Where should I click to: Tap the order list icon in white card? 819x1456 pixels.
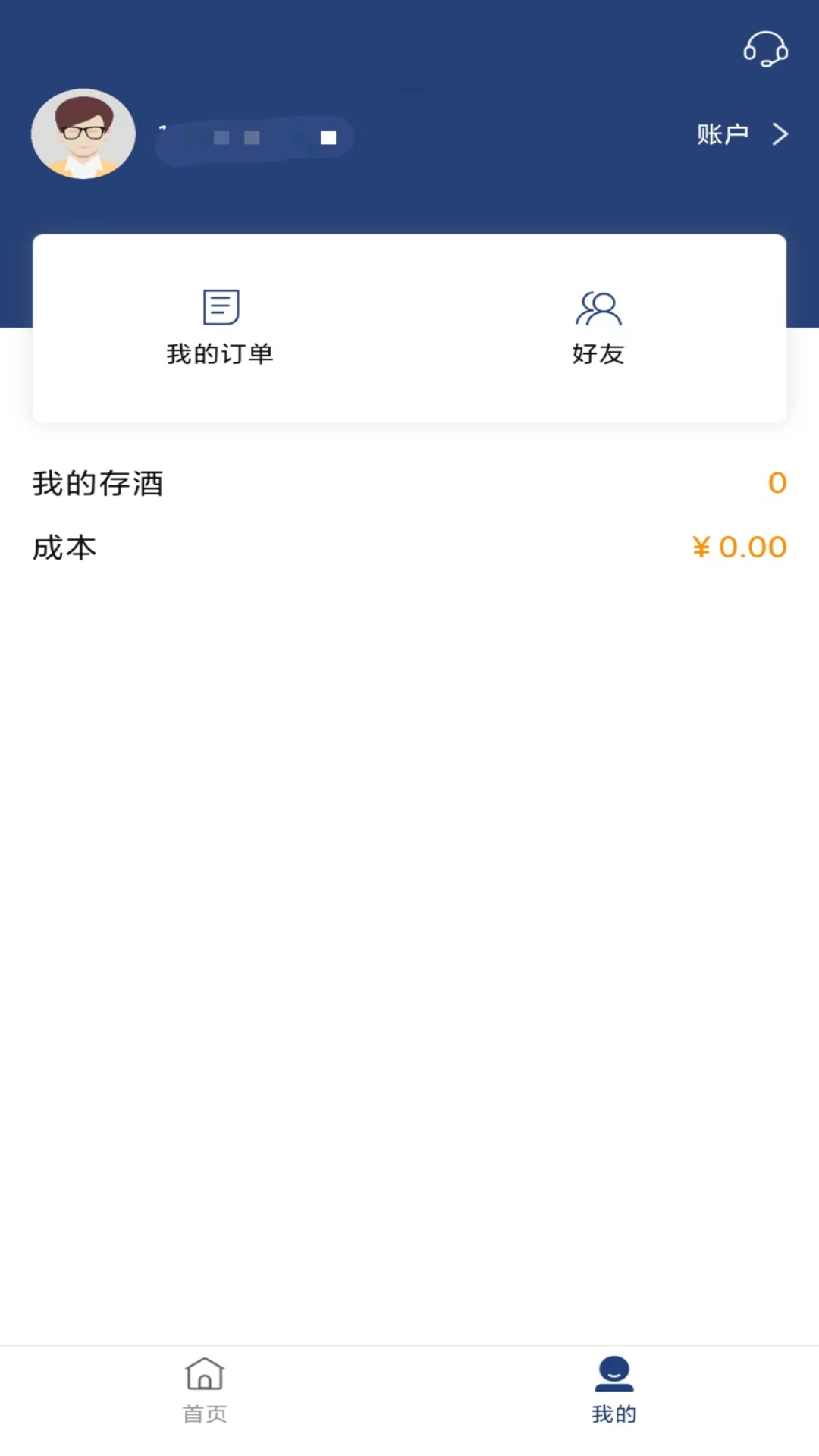(x=221, y=307)
